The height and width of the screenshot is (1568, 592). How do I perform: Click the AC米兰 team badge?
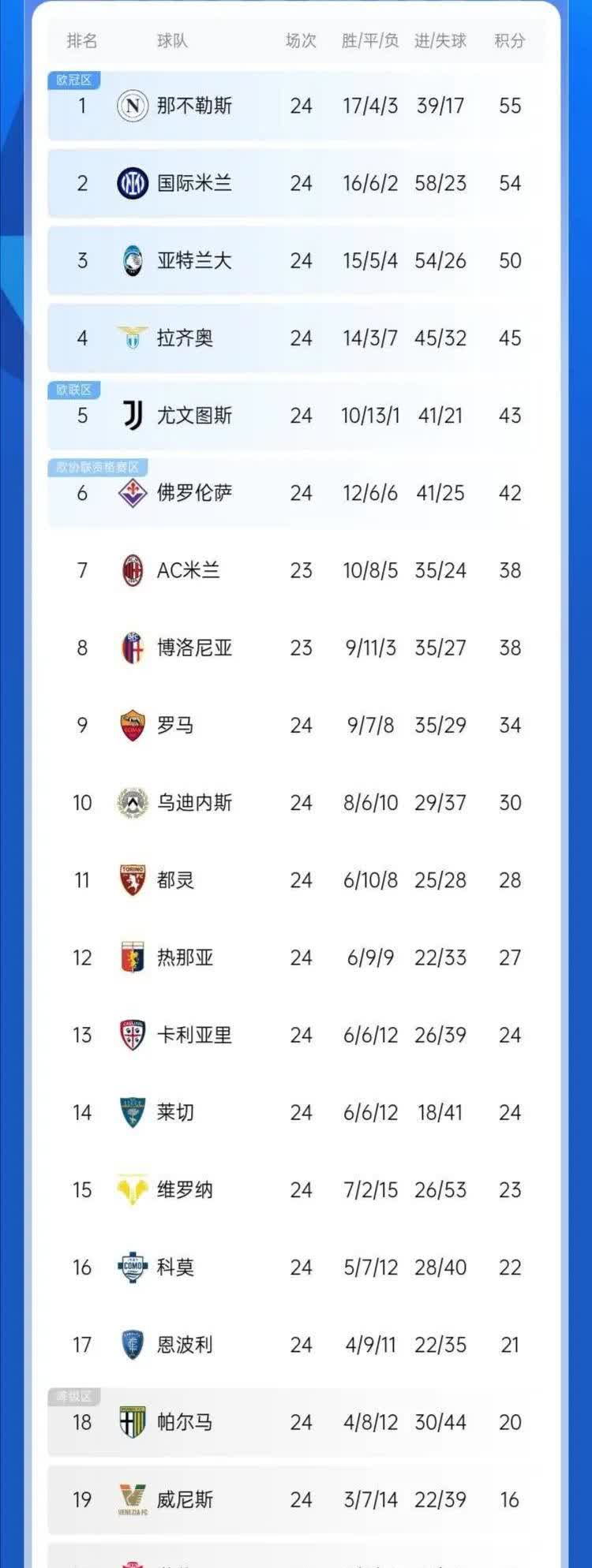pyautogui.click(x=132, y=569)
